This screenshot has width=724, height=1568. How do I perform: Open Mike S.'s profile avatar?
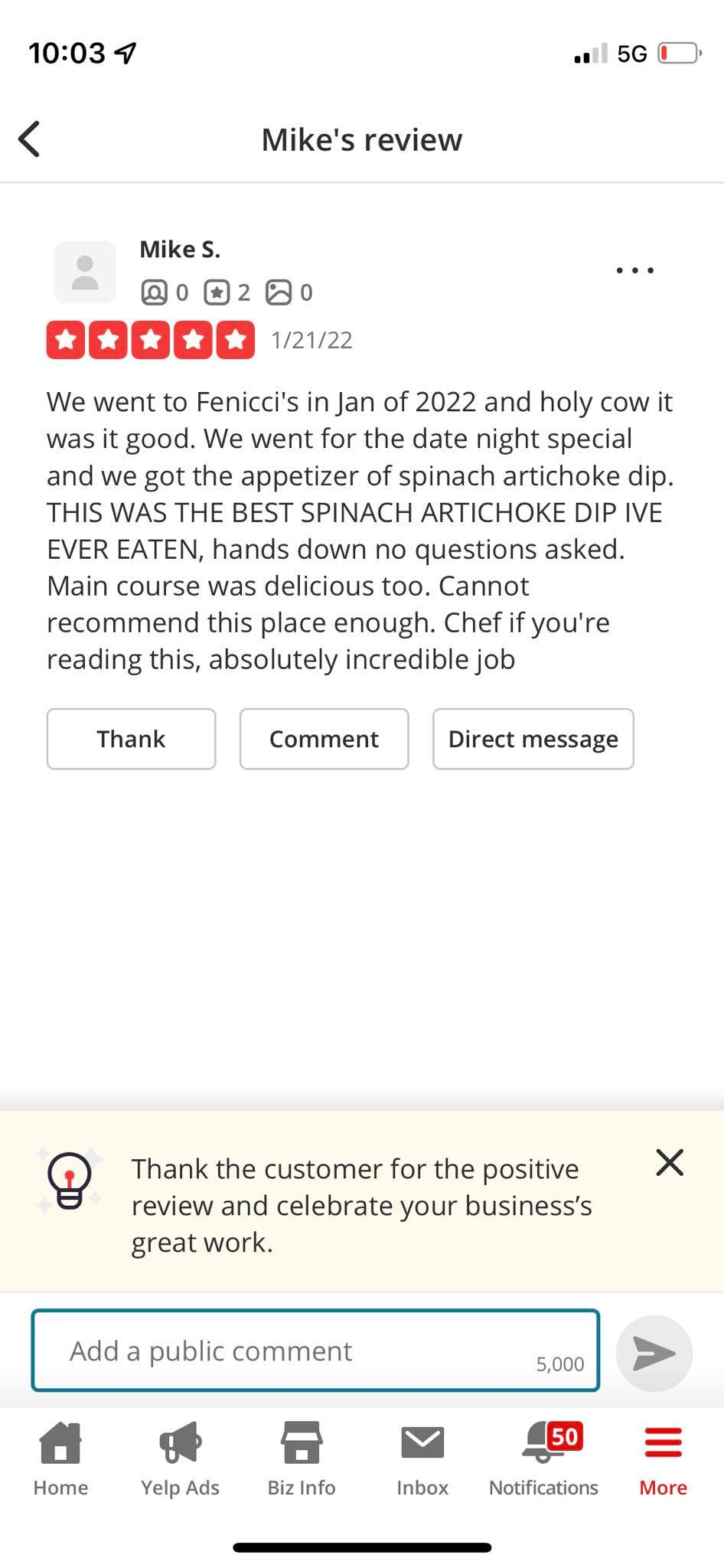point(84,273)
